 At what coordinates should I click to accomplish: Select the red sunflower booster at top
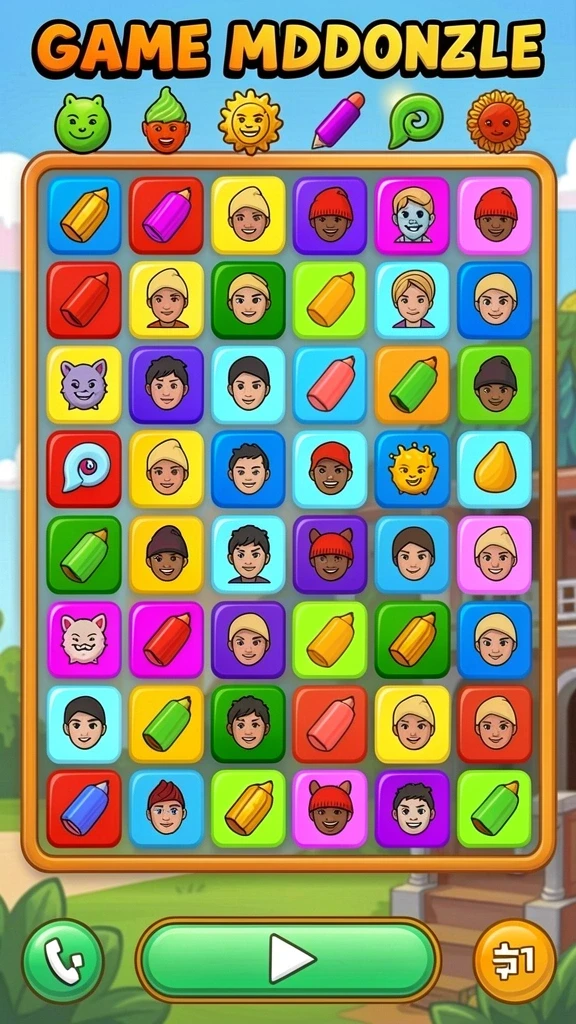point(498,121)
